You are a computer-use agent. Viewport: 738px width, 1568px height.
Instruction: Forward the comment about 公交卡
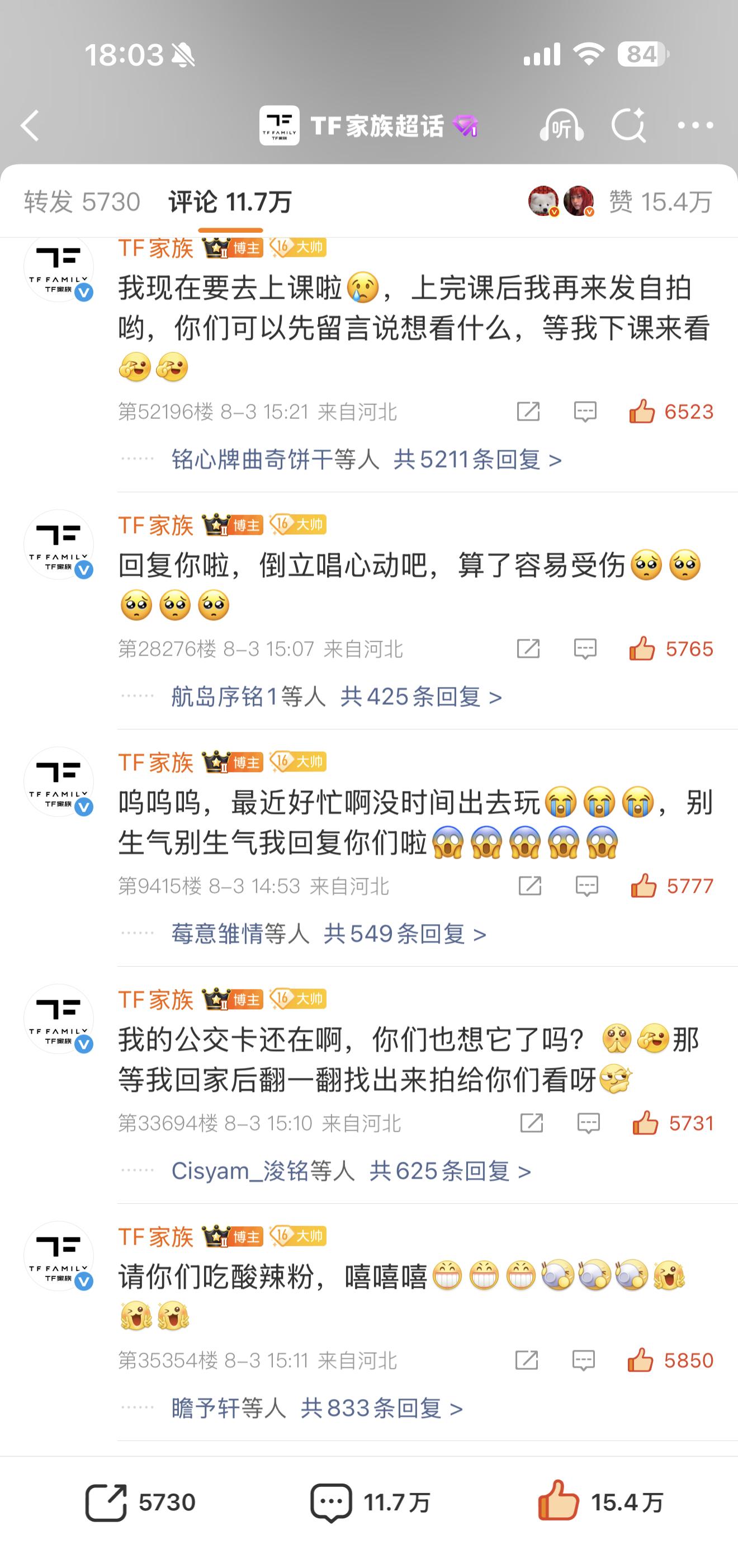point(531,1123)
